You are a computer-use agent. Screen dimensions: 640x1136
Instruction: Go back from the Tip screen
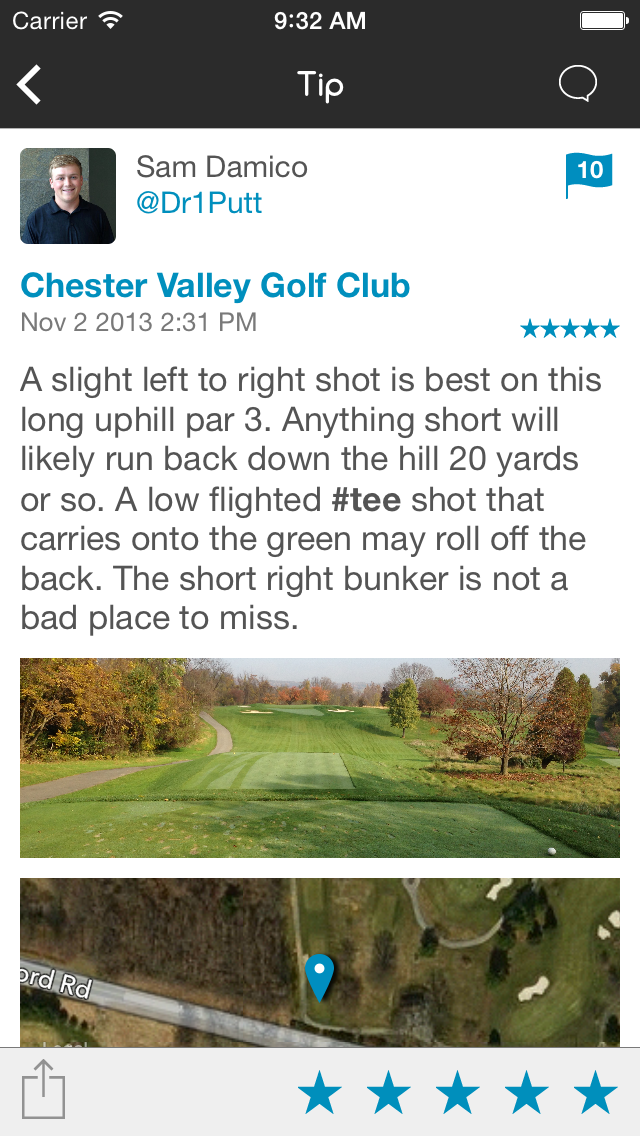coord(29,85)
